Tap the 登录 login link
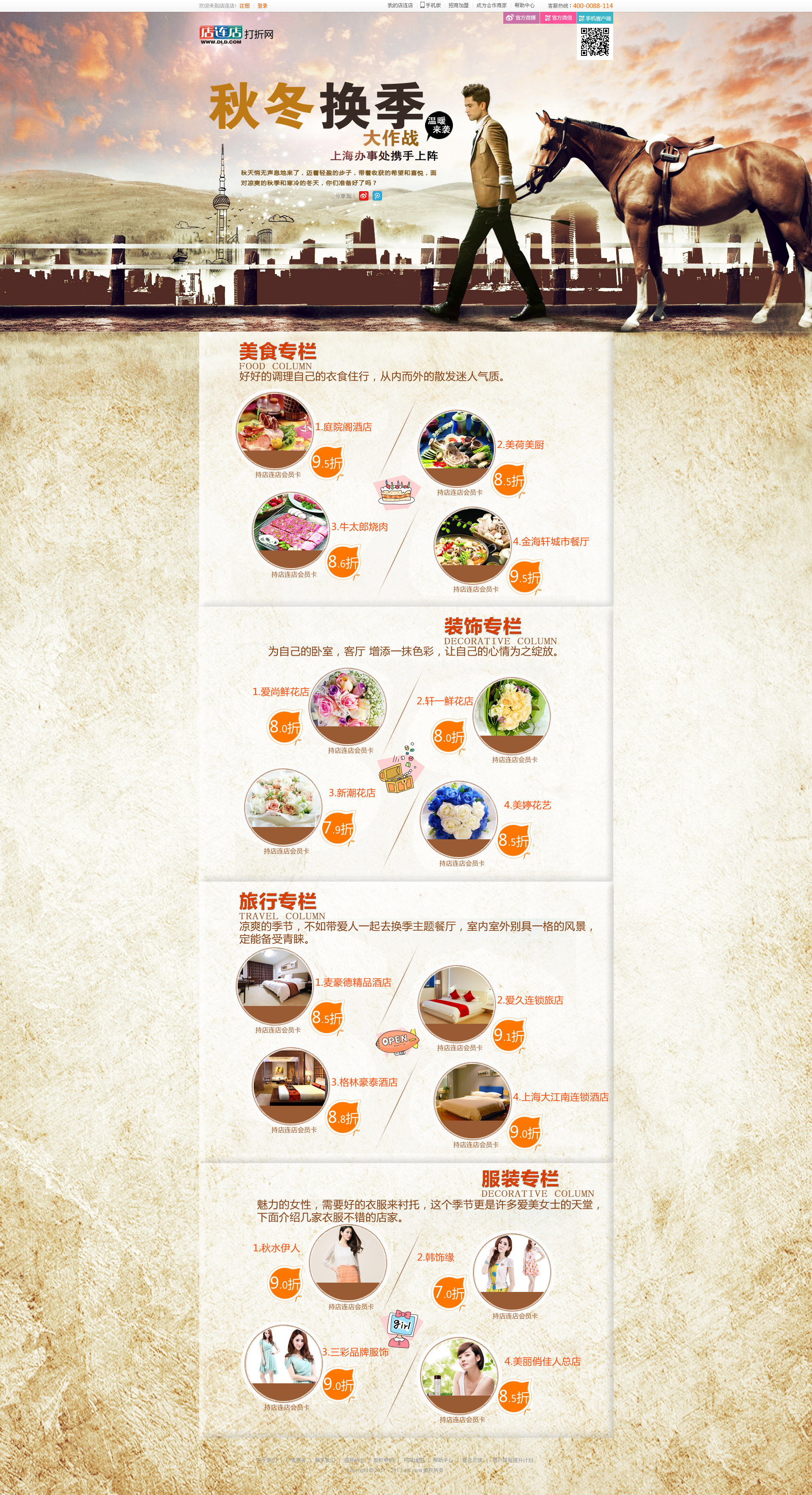812x1495 pixels. (x=262, y=6)
